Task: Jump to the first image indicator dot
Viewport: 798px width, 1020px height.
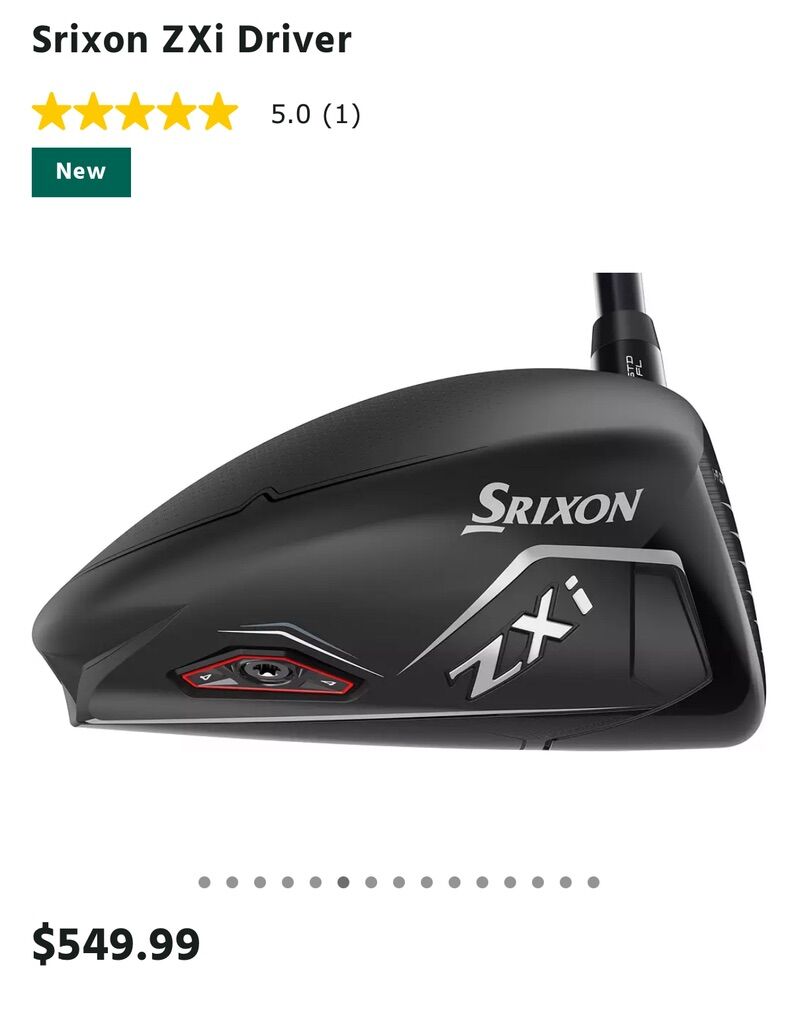Action: (204, 882)
